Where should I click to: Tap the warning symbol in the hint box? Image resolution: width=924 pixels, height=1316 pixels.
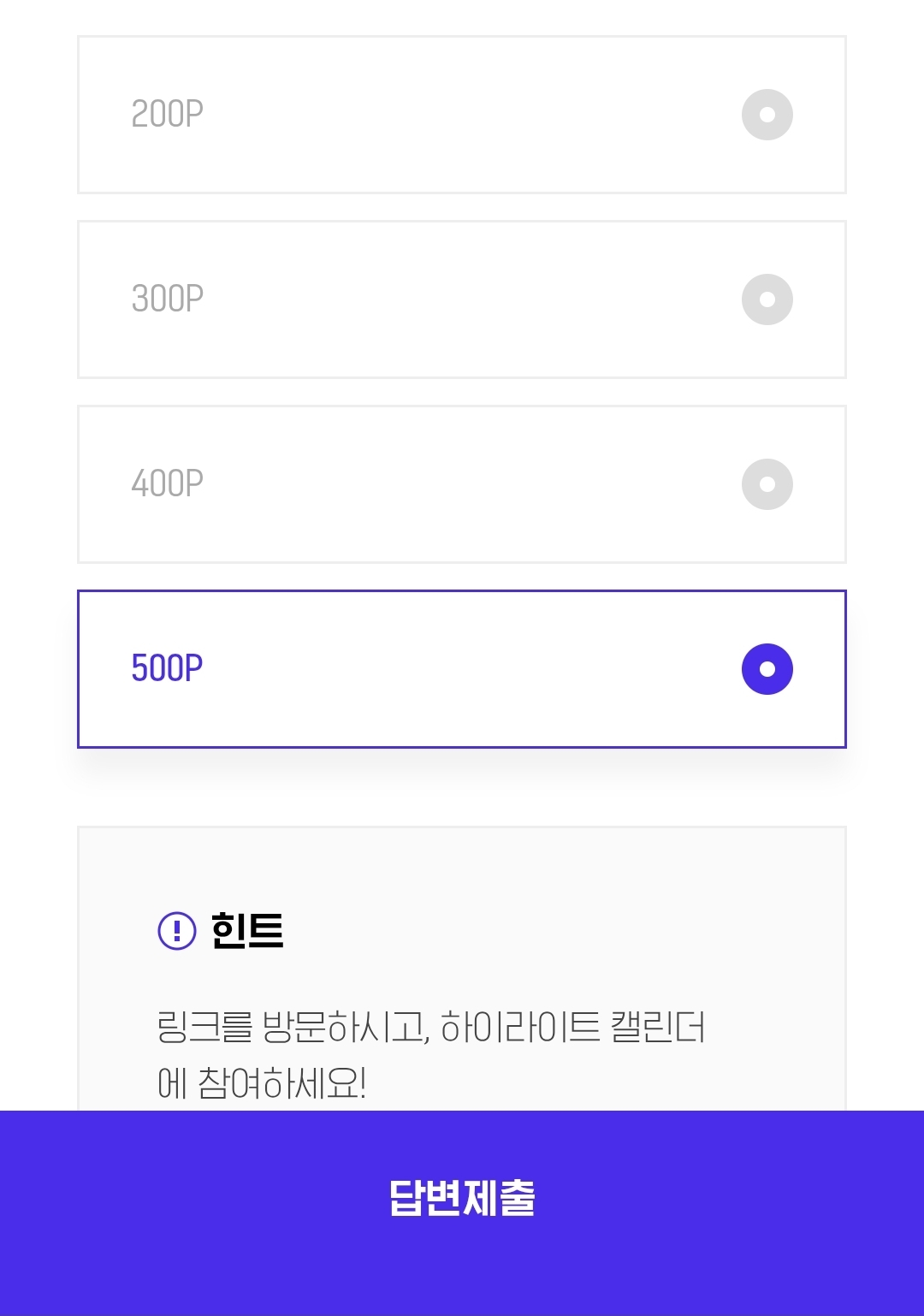pos(175,933)
